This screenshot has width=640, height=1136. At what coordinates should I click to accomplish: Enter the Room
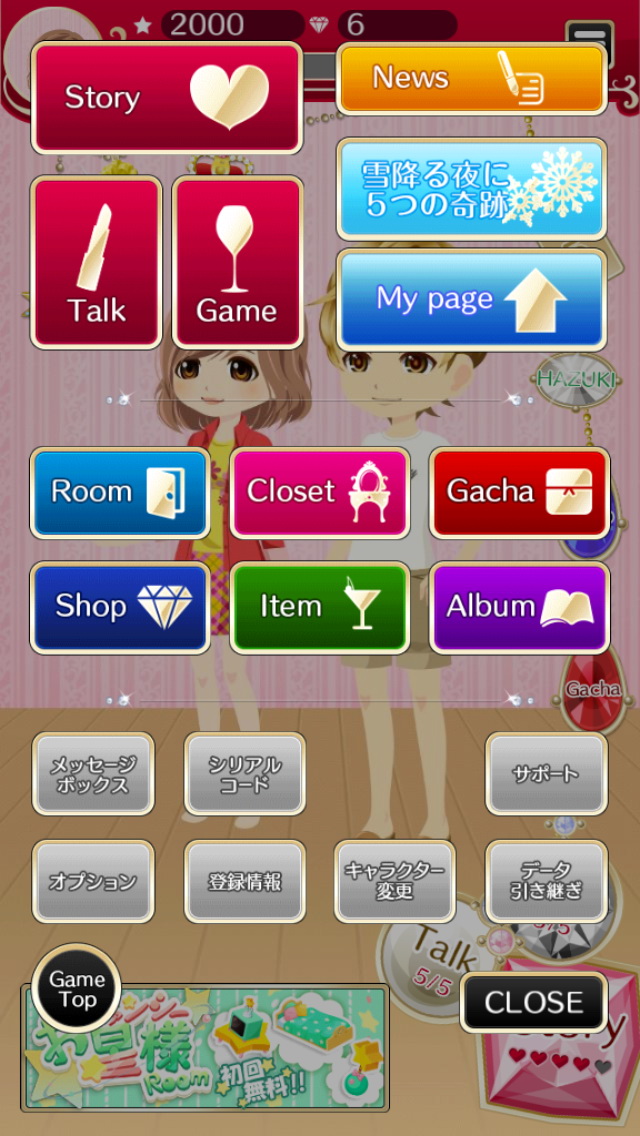[120, 493]
